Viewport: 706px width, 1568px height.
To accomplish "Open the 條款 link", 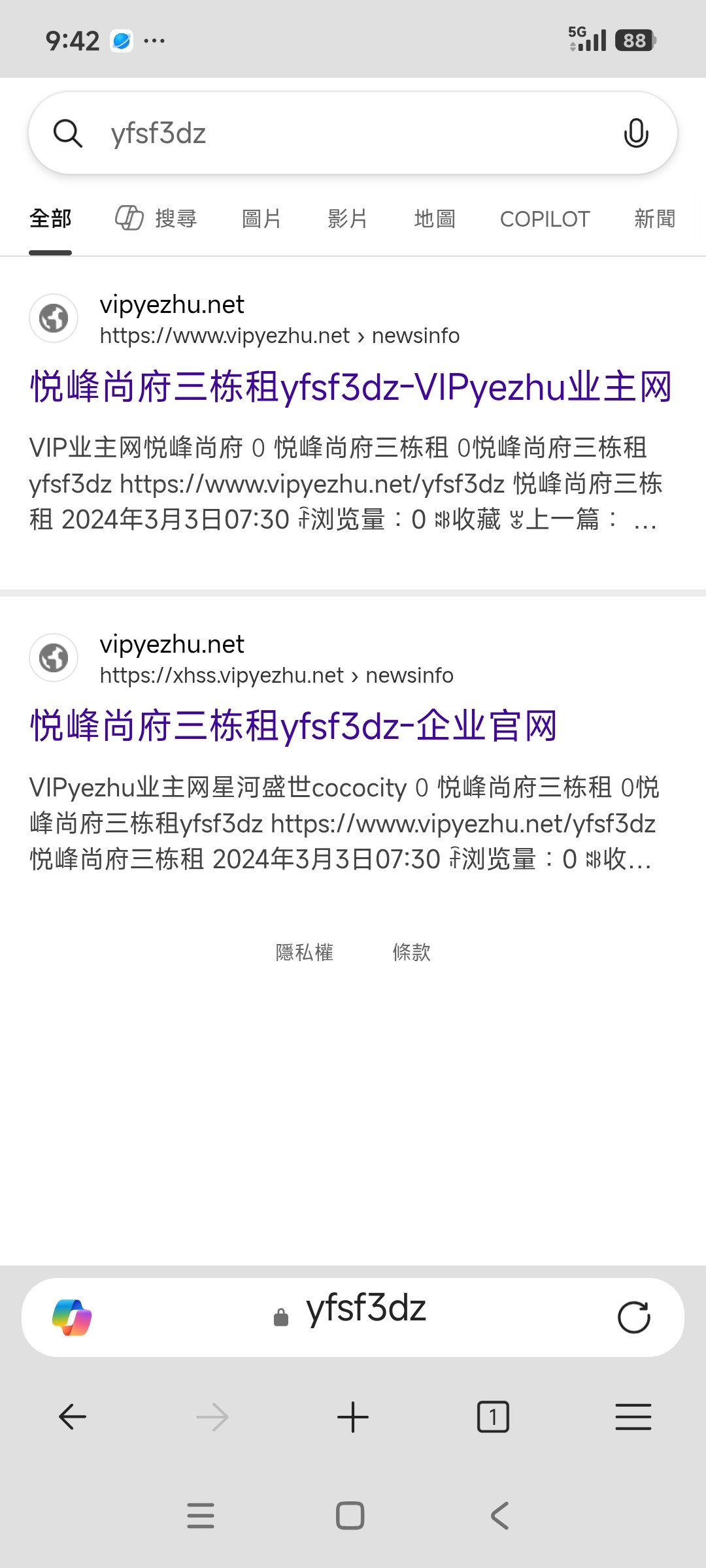I will click(411, 952).
